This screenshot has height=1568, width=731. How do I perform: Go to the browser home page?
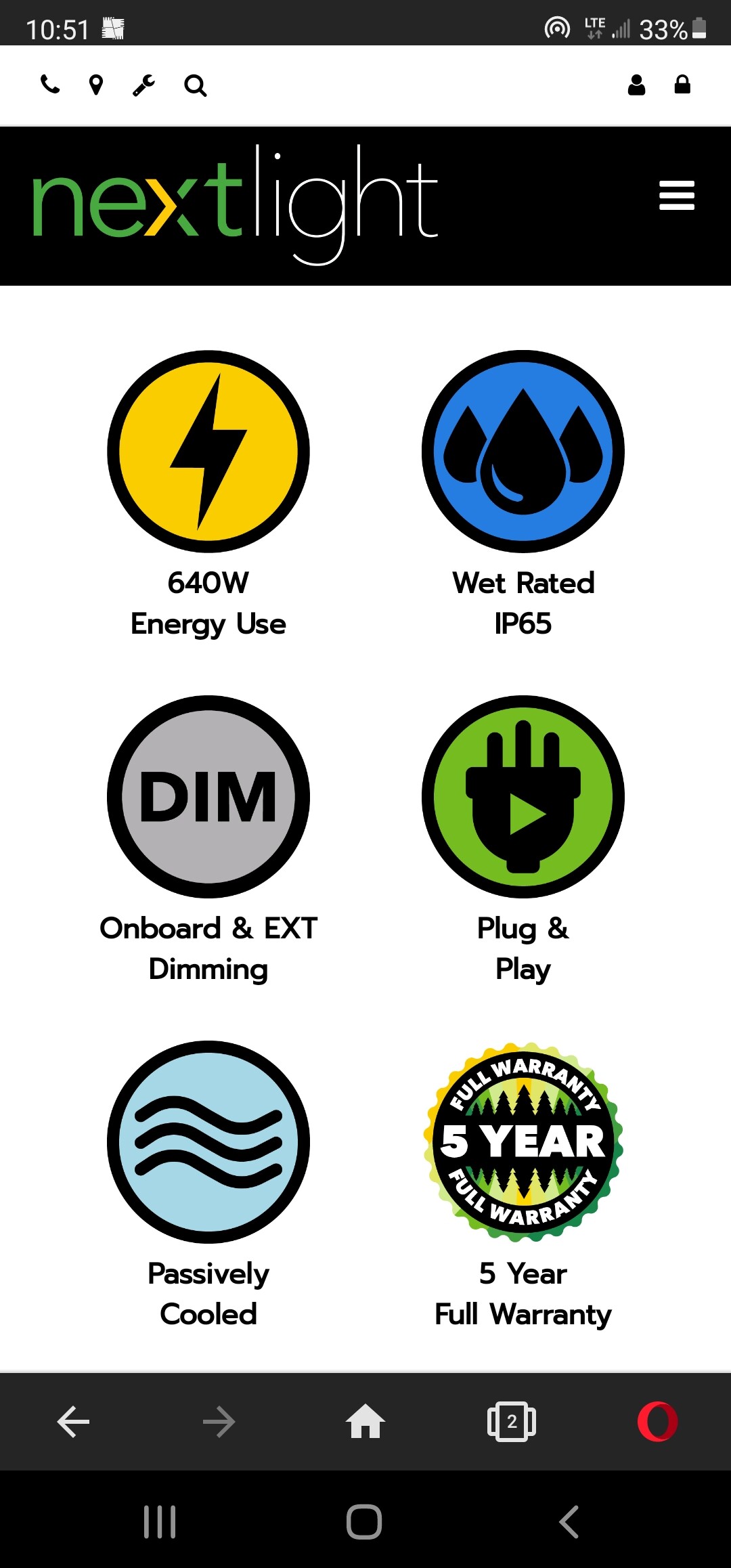click(365, 1421)
